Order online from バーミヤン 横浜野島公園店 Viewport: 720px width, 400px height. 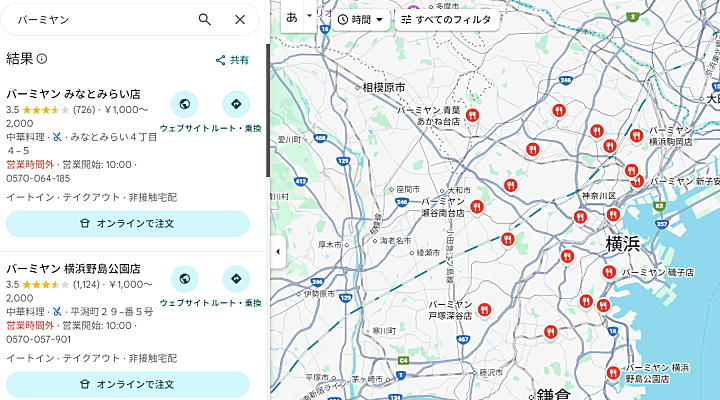pos(127,384)
